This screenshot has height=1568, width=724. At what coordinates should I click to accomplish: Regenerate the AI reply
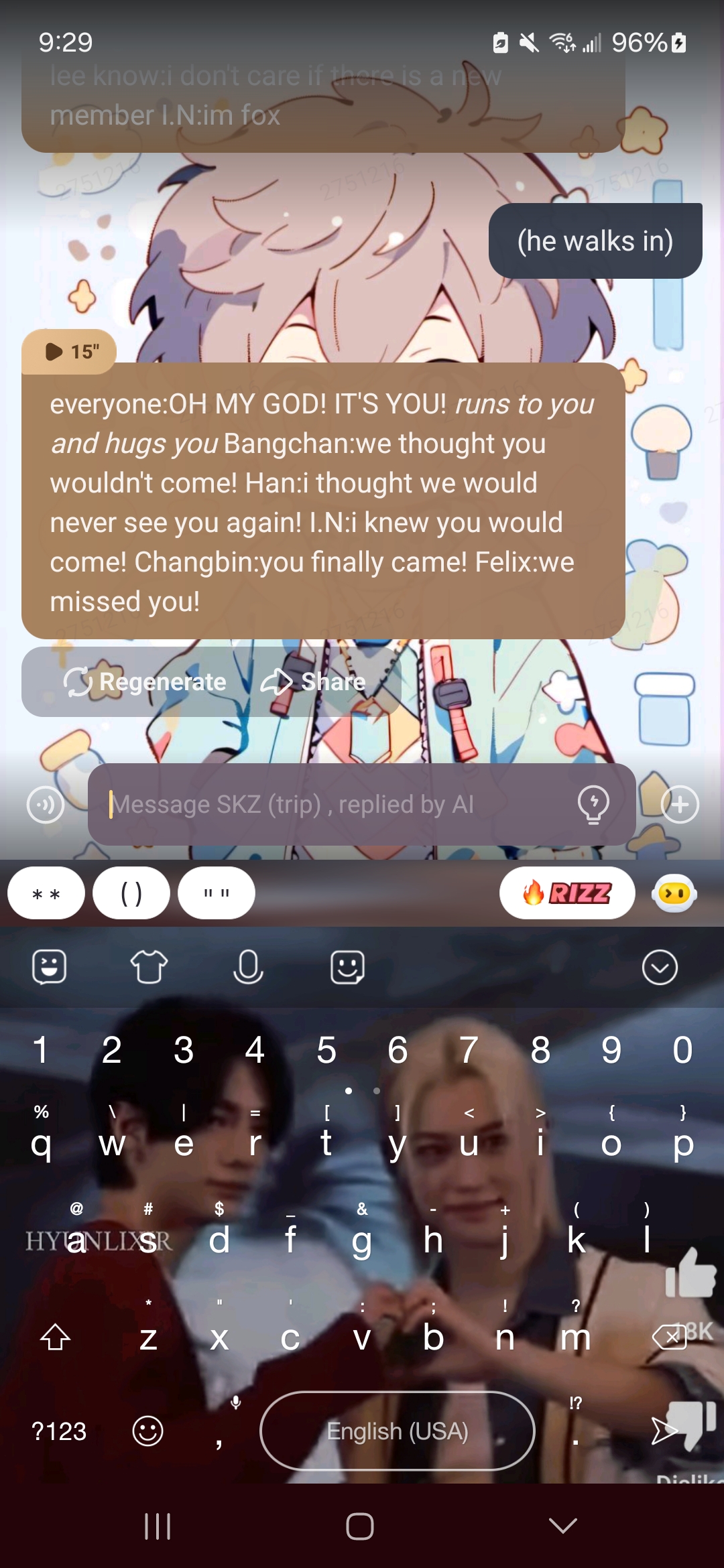(145, 681)
